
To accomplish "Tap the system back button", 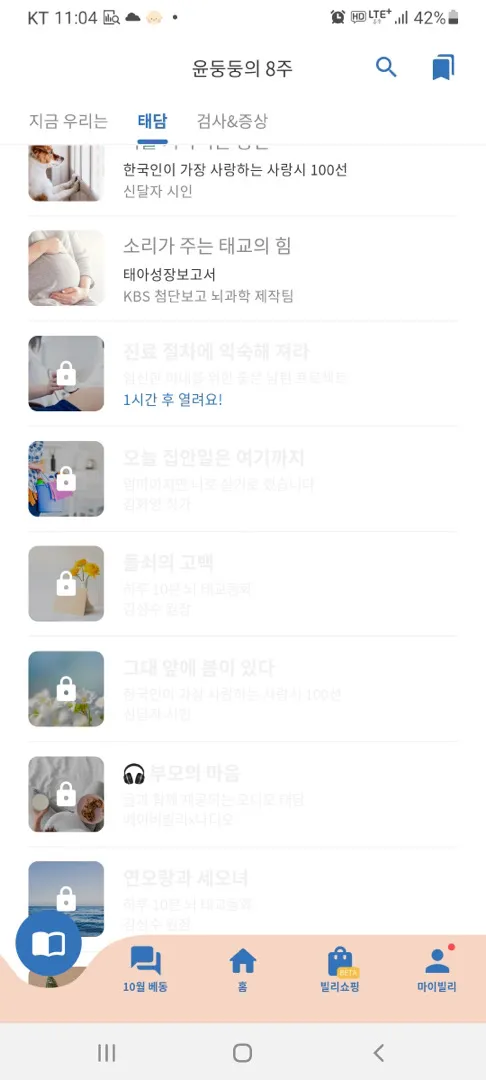I will click(378, 1052).
